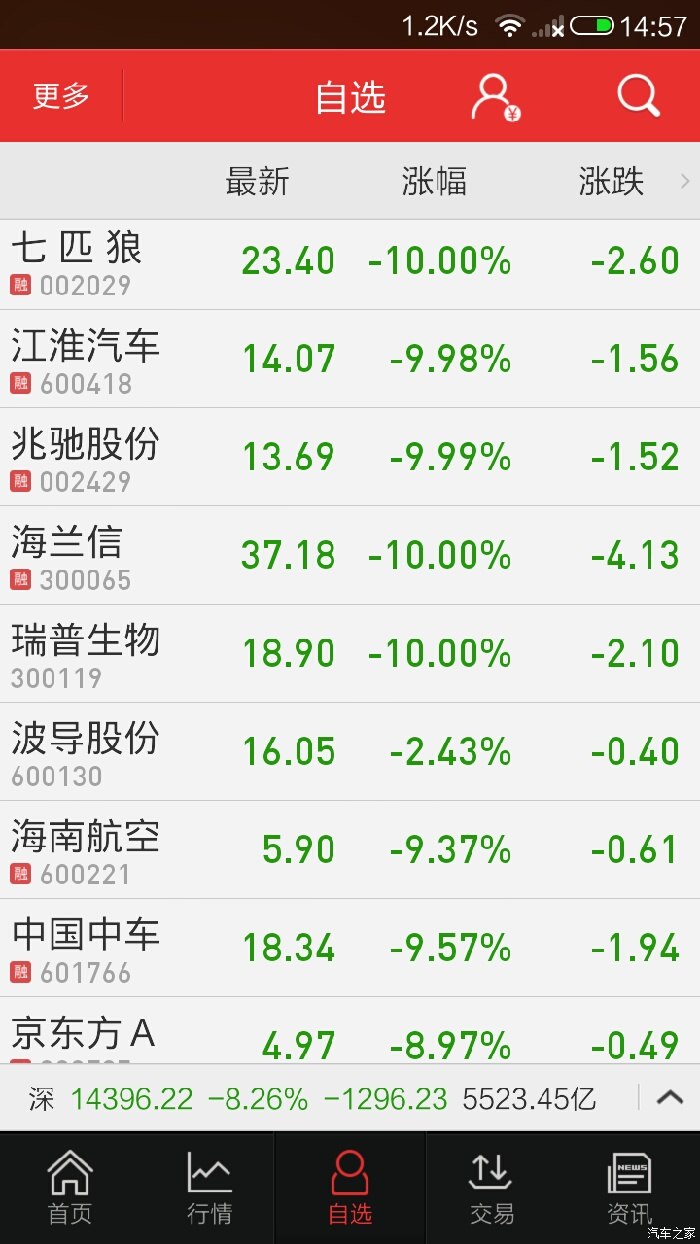
Task: Tap the 更多 button in header
Action: pyautogui.click(x=62, y=97)
